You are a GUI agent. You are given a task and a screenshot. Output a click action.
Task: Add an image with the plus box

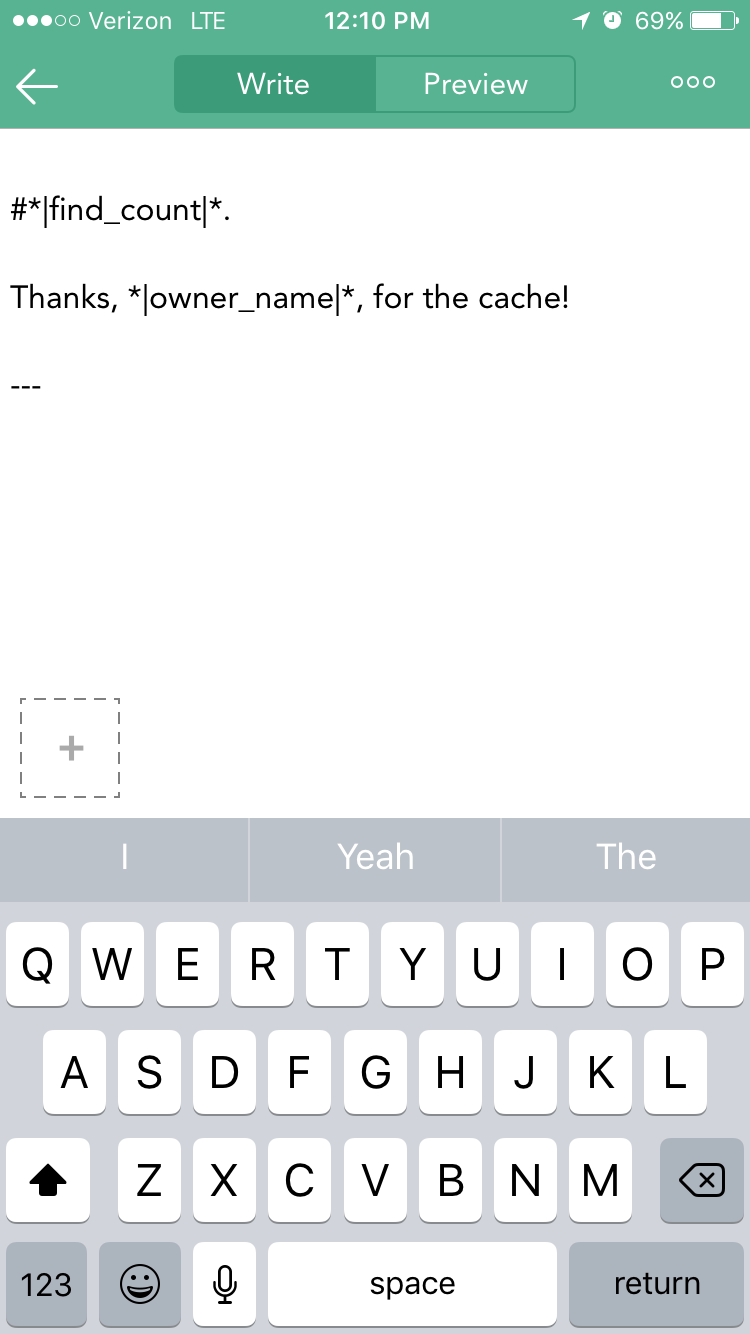(70, 748)
